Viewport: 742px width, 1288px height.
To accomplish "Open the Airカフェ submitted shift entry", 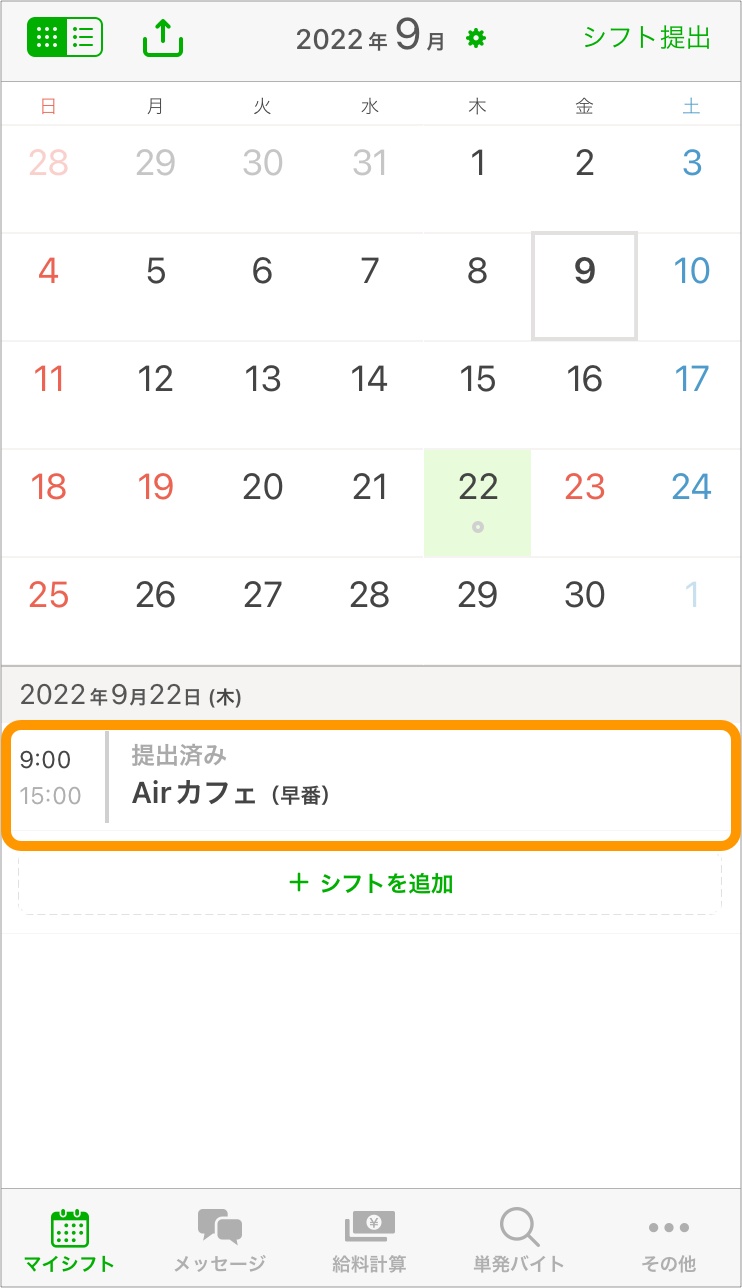I will [x=371, y=777].
